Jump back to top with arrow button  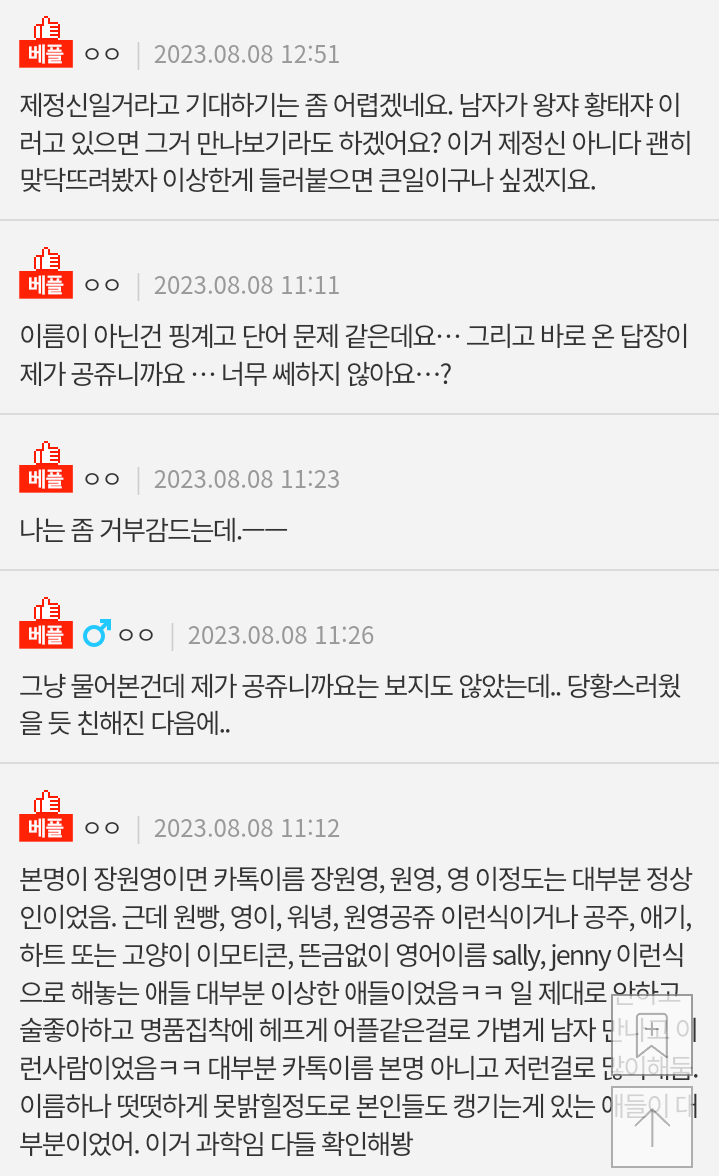[x=652, y=1126]
